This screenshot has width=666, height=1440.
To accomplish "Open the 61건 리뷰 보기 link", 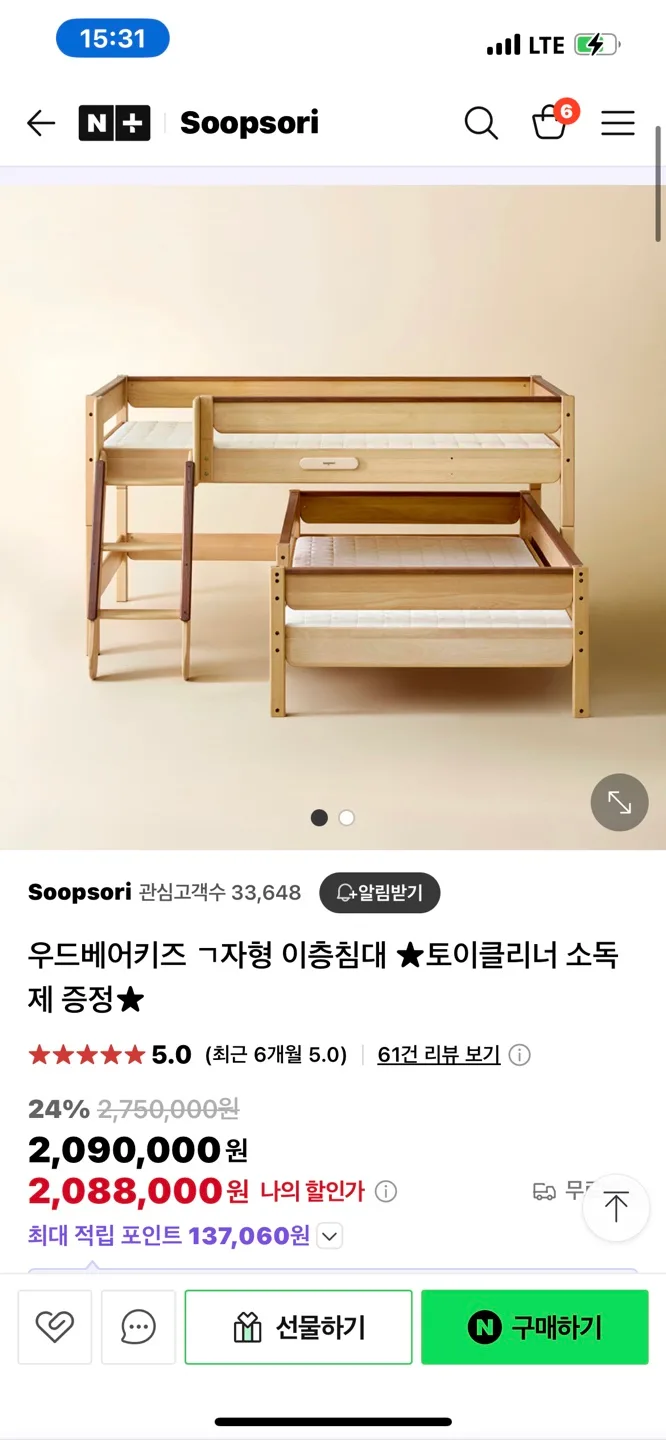I will point(438,1054).
